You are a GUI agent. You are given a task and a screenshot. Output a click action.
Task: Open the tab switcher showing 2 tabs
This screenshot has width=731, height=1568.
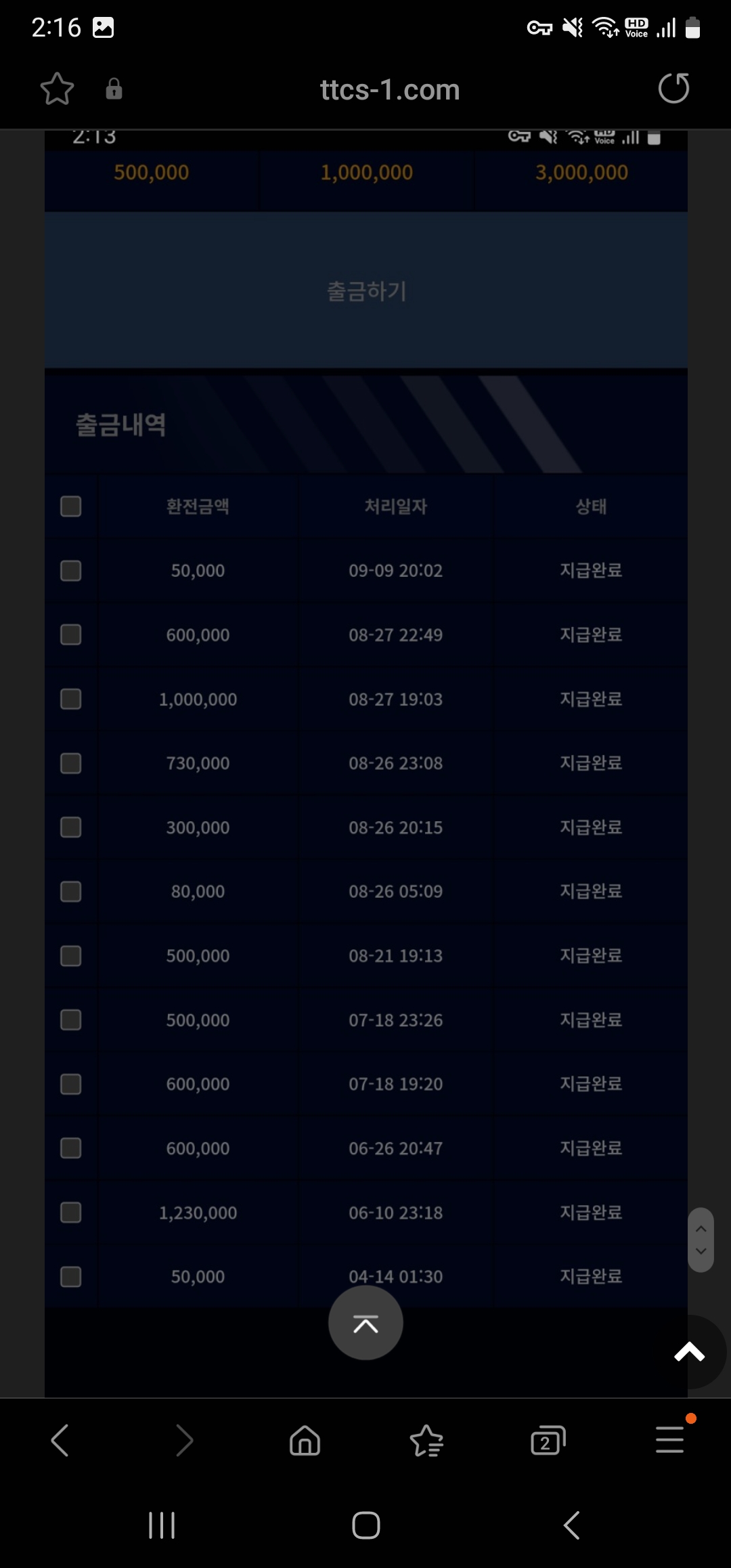(x=548, y=1440)
